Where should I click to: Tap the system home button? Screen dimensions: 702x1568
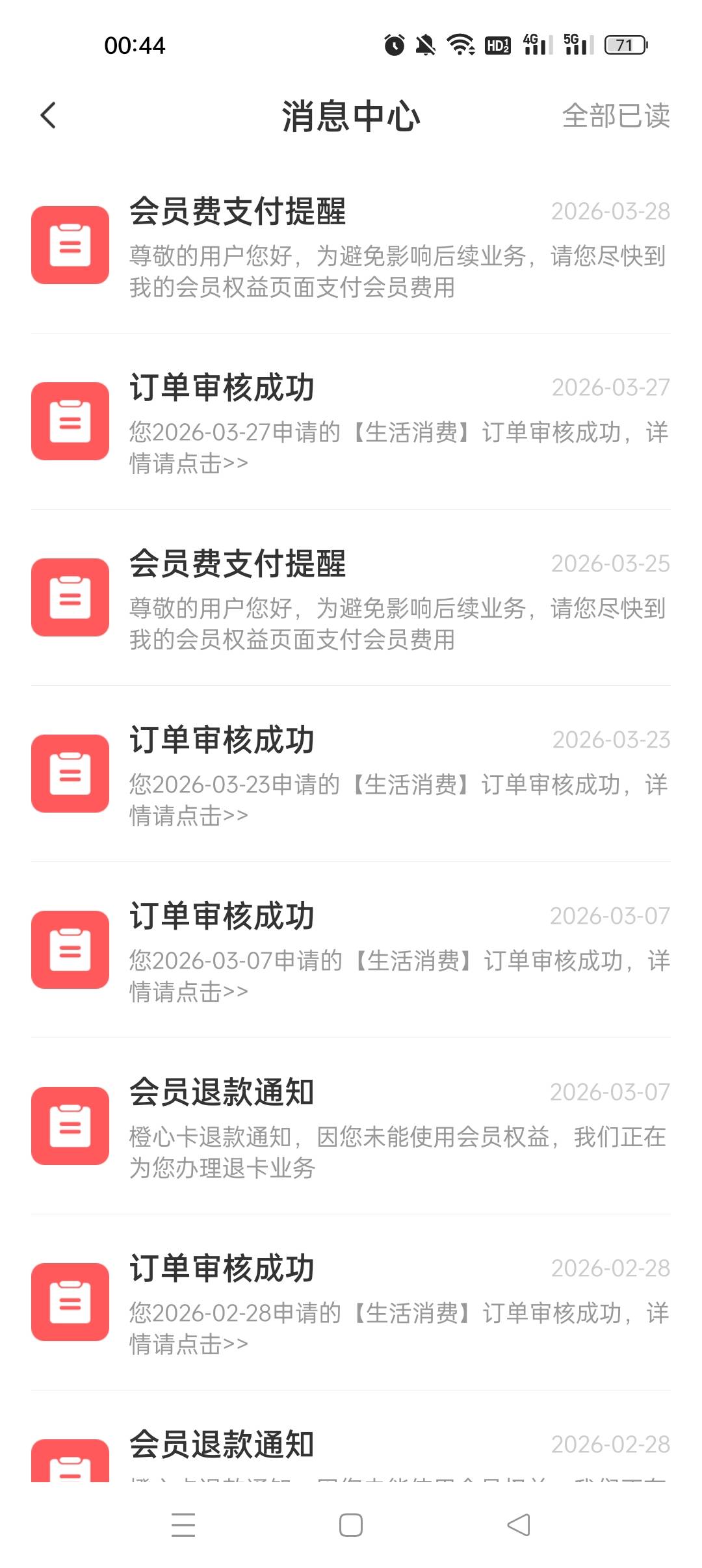tap(351, 1525)
